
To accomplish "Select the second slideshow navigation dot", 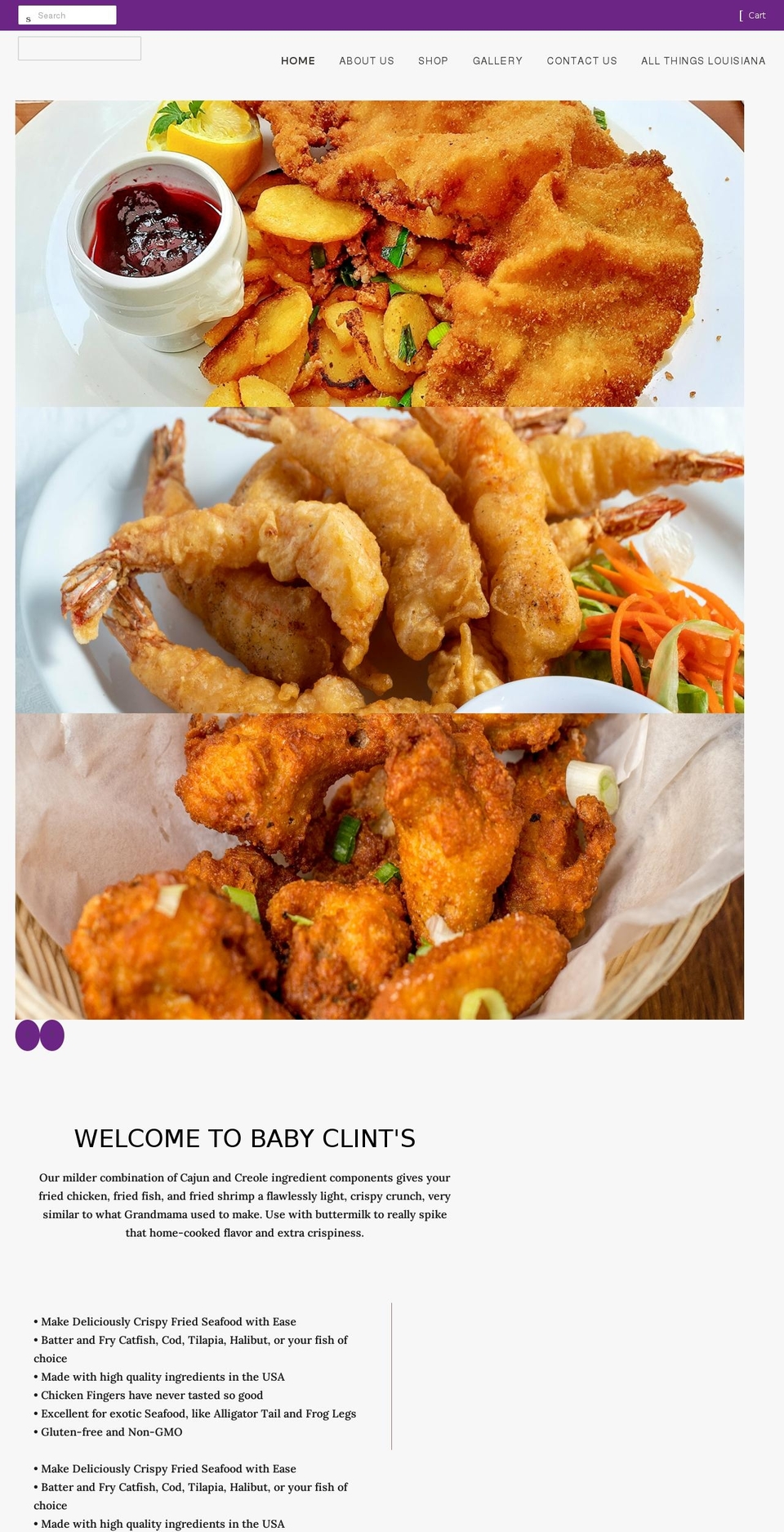I will [52, 1035].
